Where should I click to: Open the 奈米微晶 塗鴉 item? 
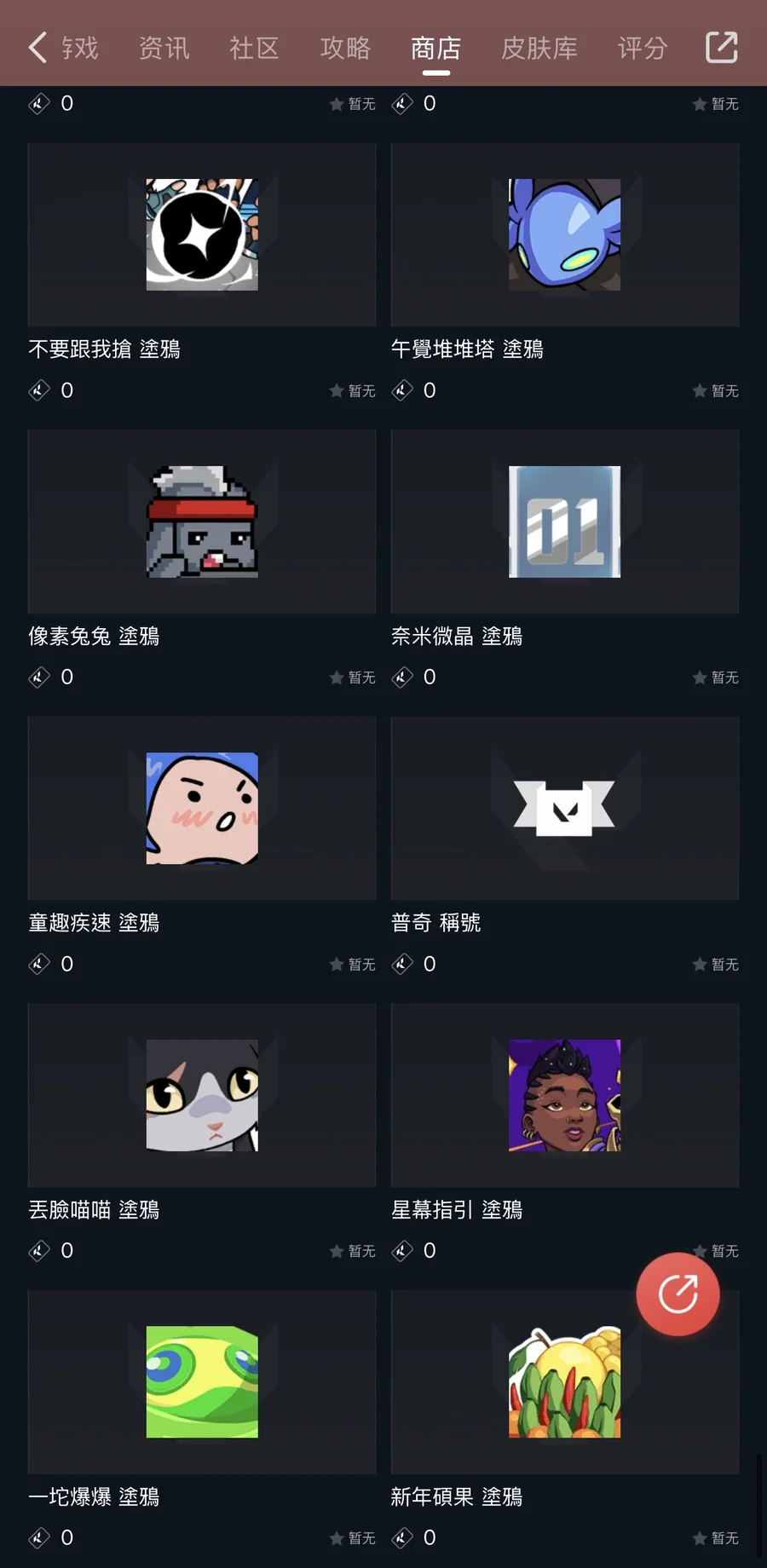coord(564,522)
